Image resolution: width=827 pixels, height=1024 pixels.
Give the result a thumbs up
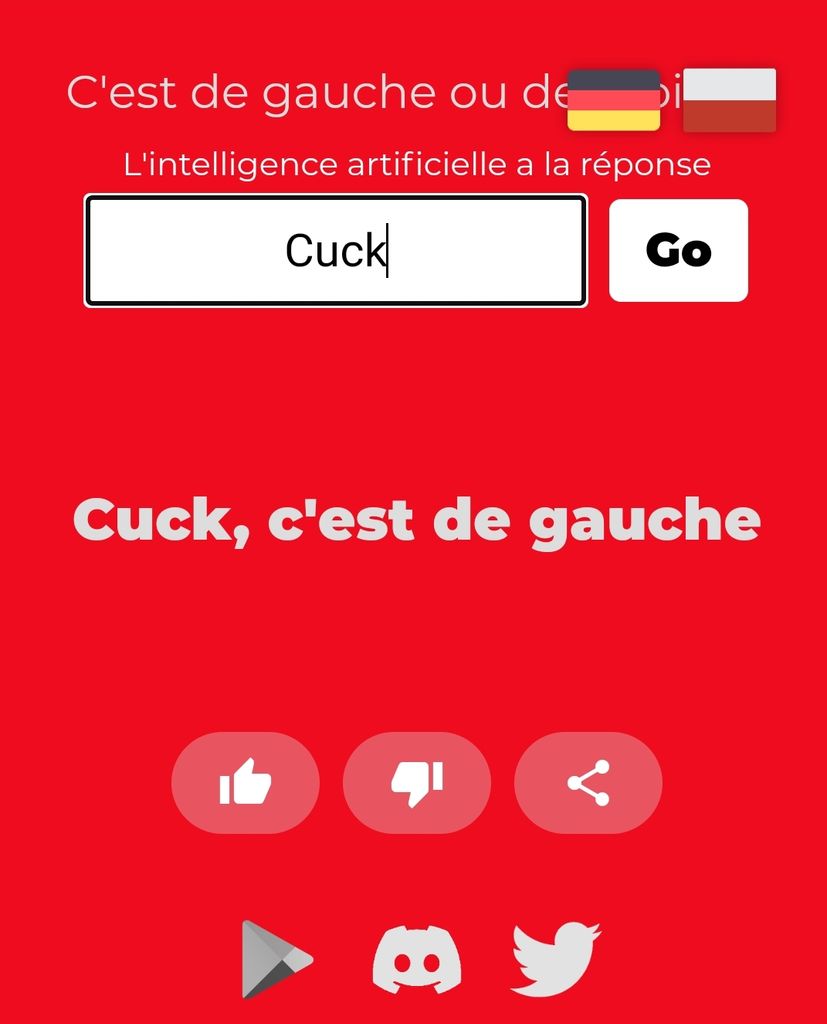point(245,783)
